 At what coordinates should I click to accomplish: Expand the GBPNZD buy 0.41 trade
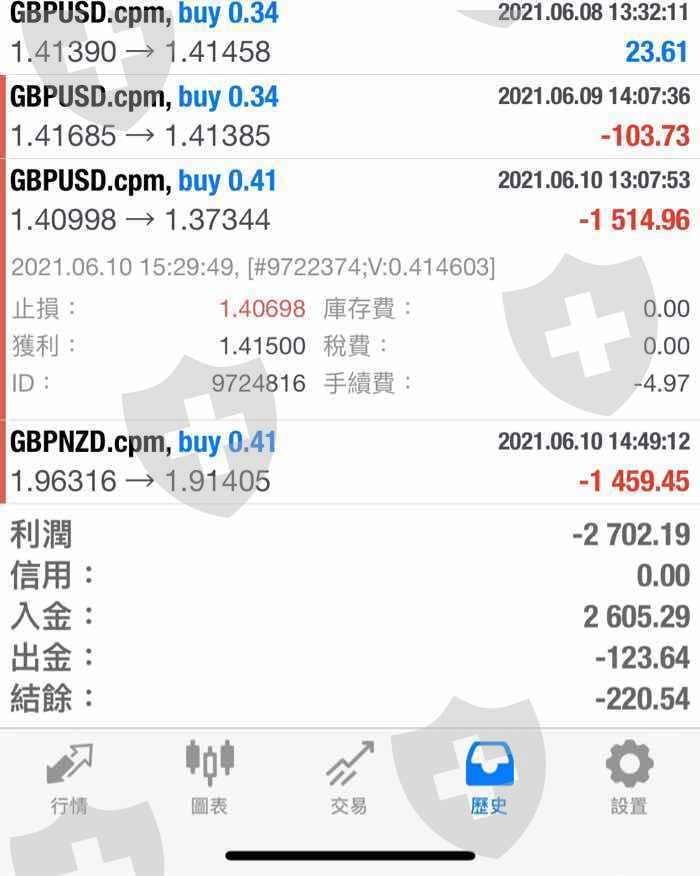click(x=350, y=462)
